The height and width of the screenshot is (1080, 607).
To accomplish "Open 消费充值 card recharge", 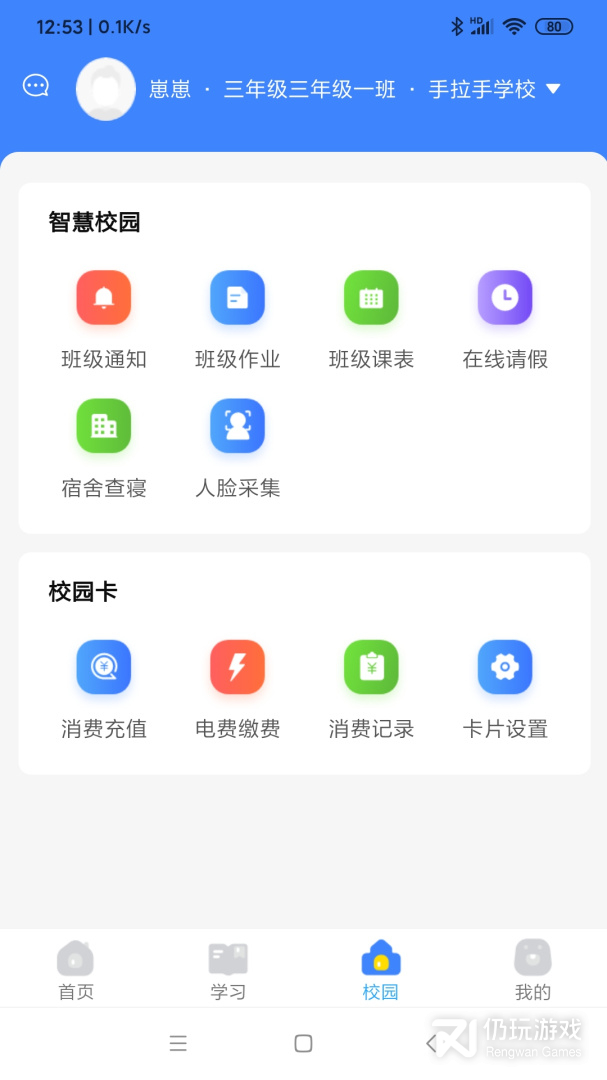I will point(104,667).
